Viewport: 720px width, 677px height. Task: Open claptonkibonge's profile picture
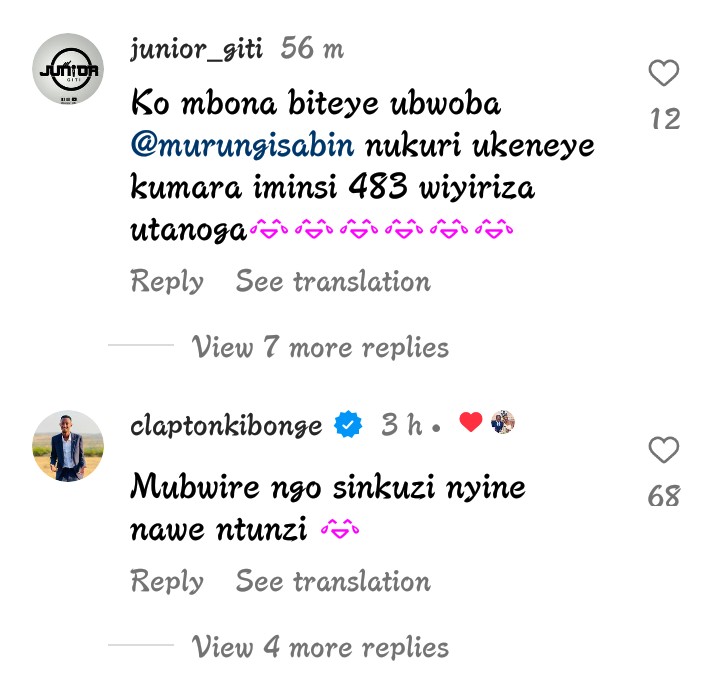[x=68, y=446]
